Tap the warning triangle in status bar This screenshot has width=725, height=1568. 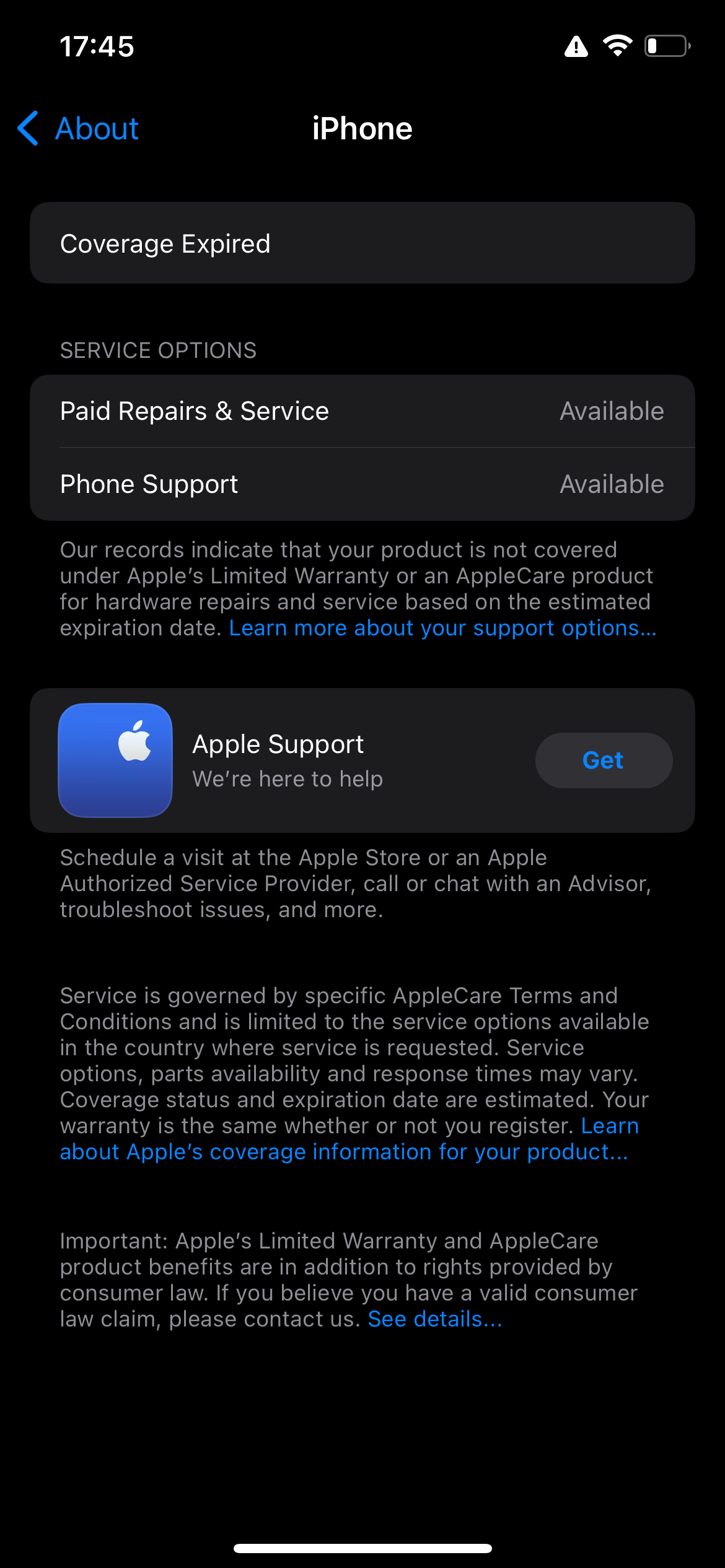point(575,47)
